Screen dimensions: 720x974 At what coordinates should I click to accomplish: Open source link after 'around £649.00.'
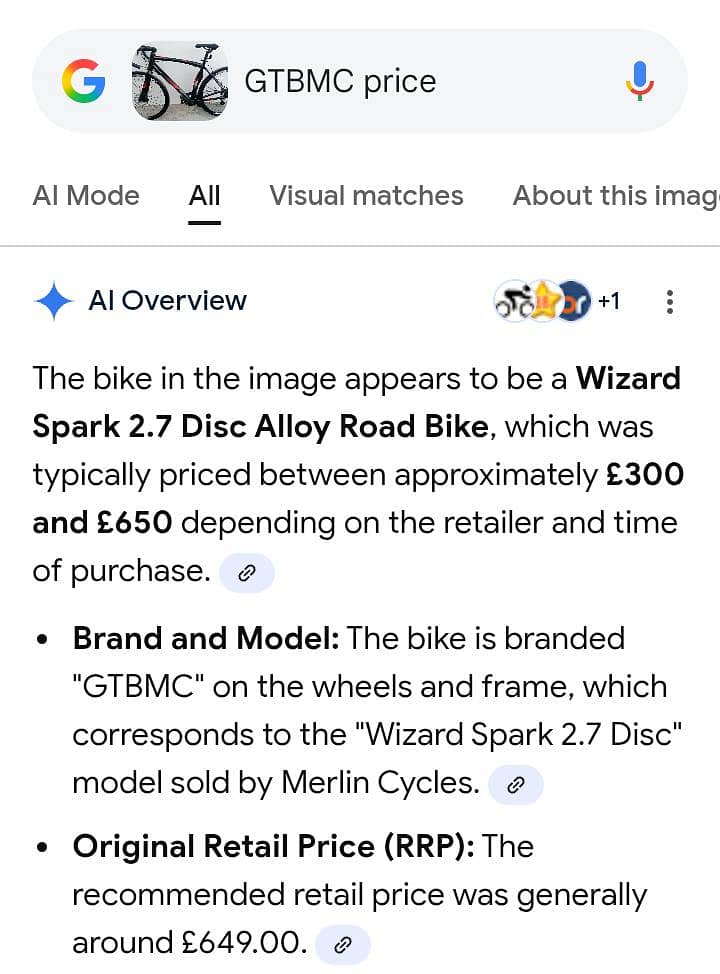pos(342,944)
